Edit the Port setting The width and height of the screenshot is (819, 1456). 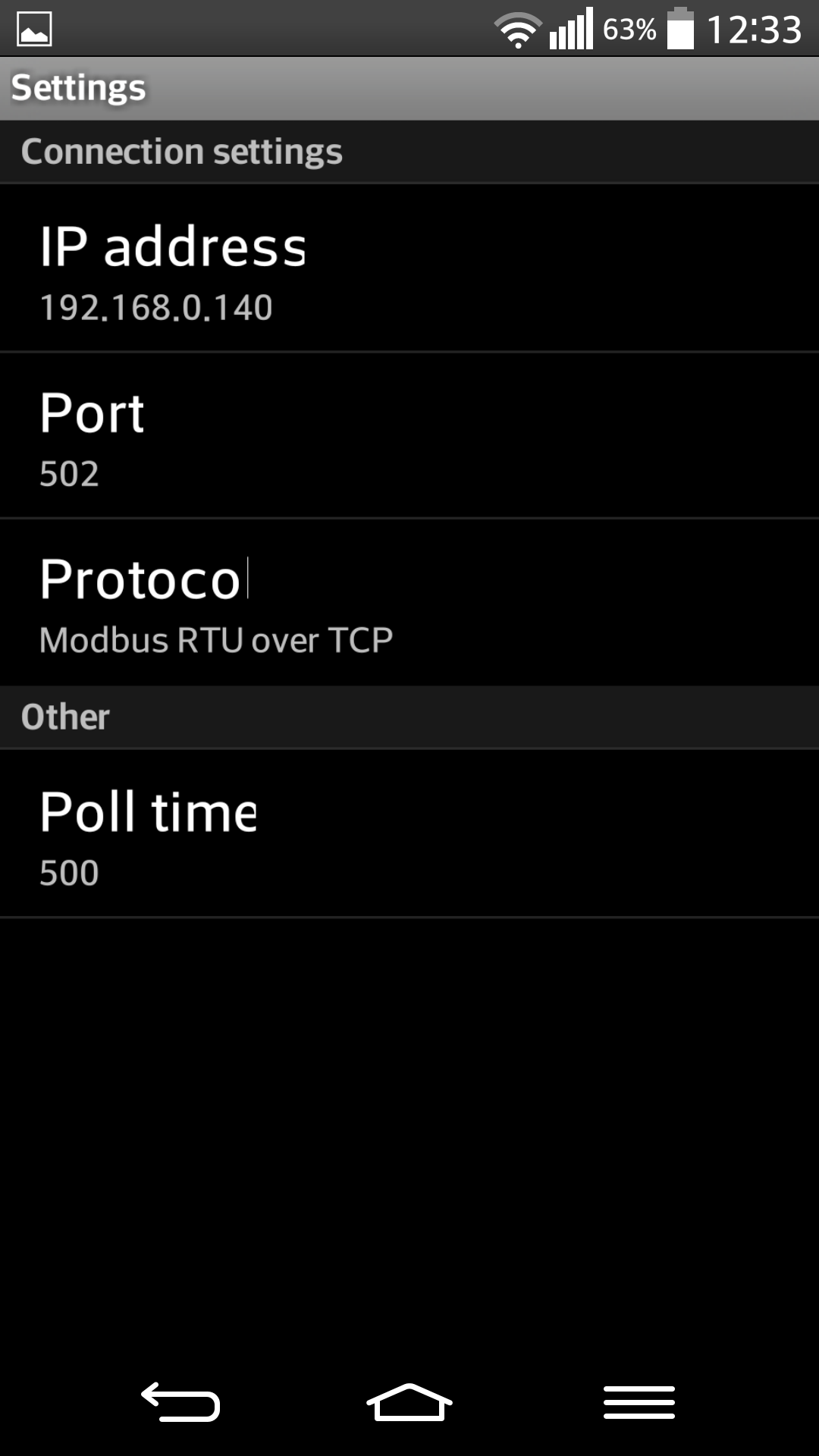409,435
